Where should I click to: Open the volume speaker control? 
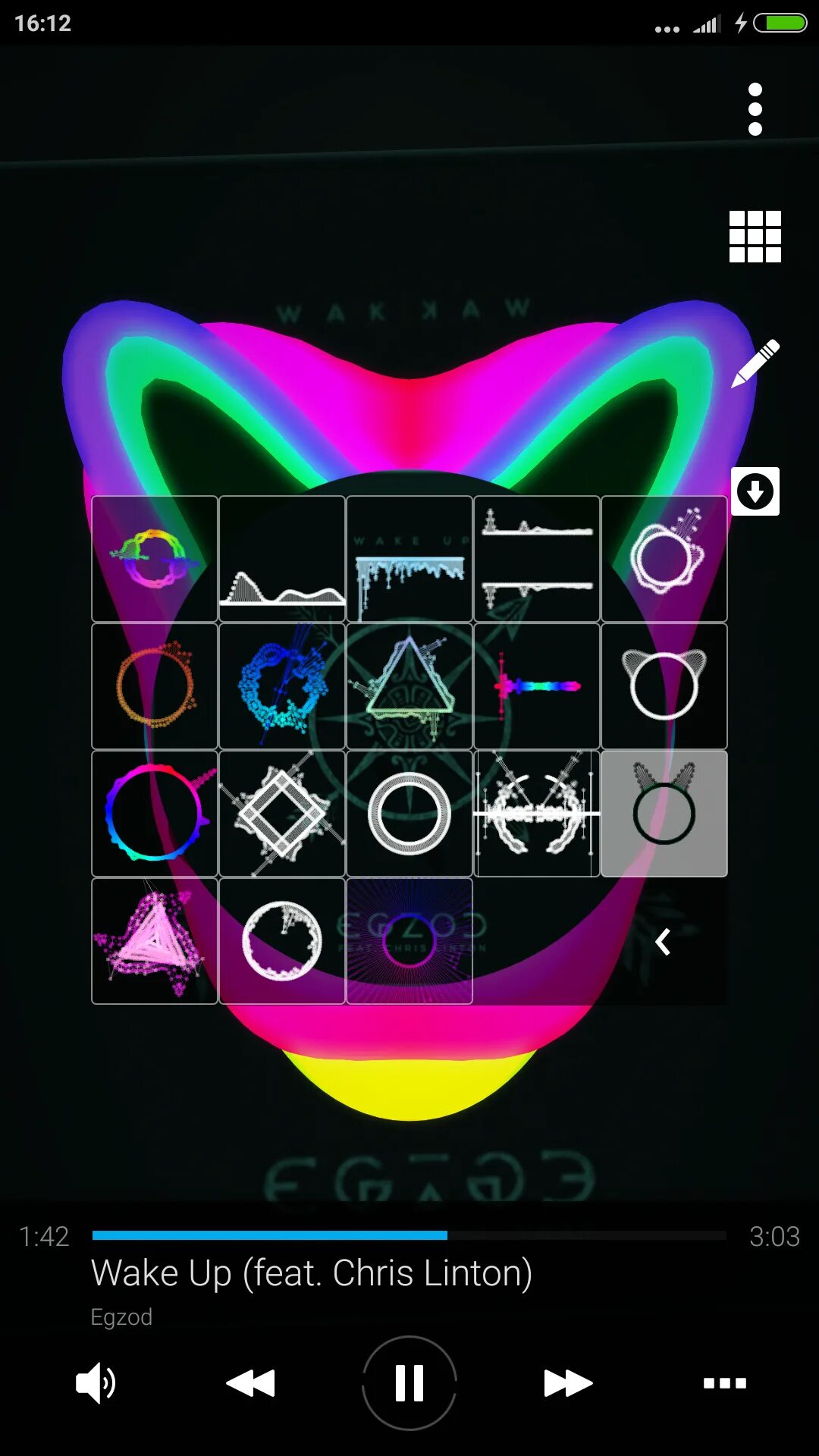point(96,1382)
